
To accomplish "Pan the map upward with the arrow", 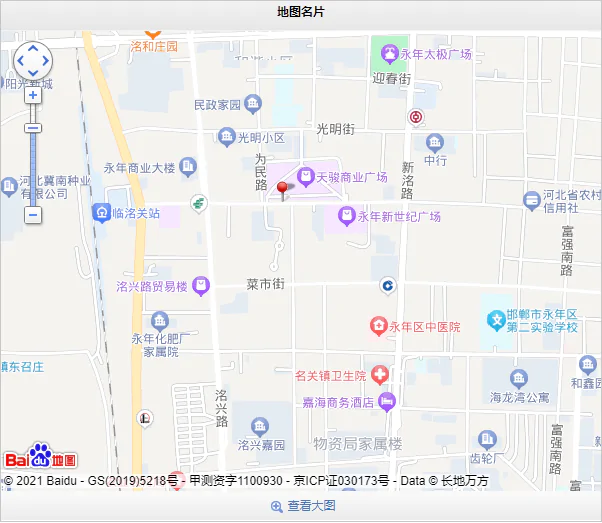I will [x=32, y=49].
